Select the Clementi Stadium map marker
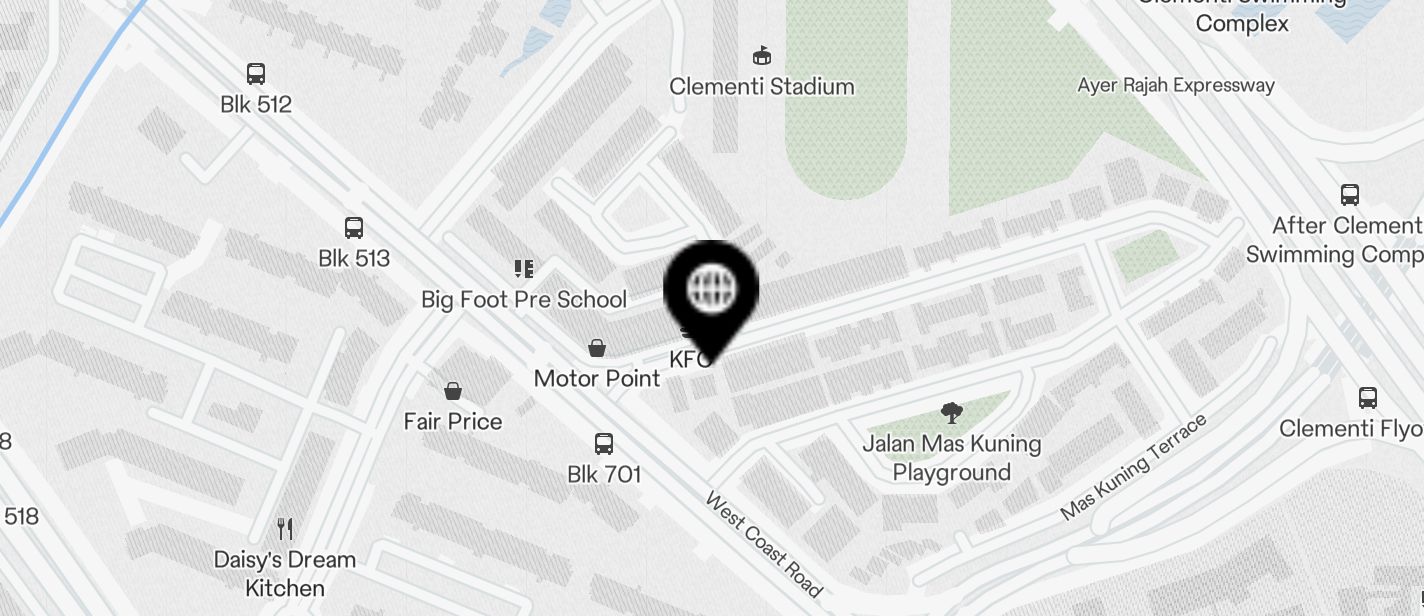 click(x=762, y=56)
